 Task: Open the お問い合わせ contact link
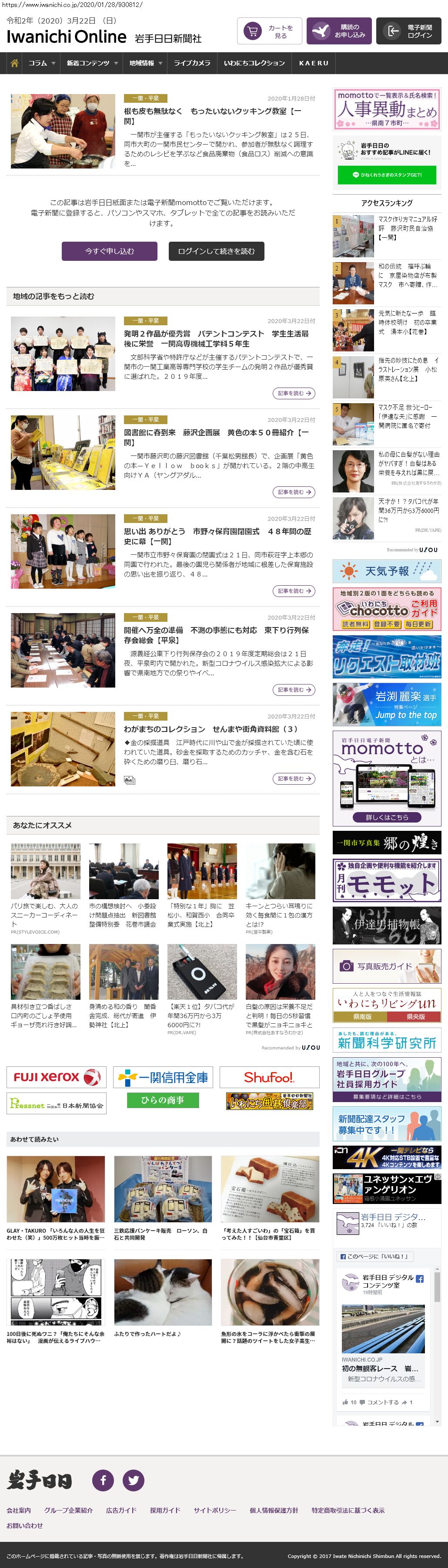coord(25,1525)
